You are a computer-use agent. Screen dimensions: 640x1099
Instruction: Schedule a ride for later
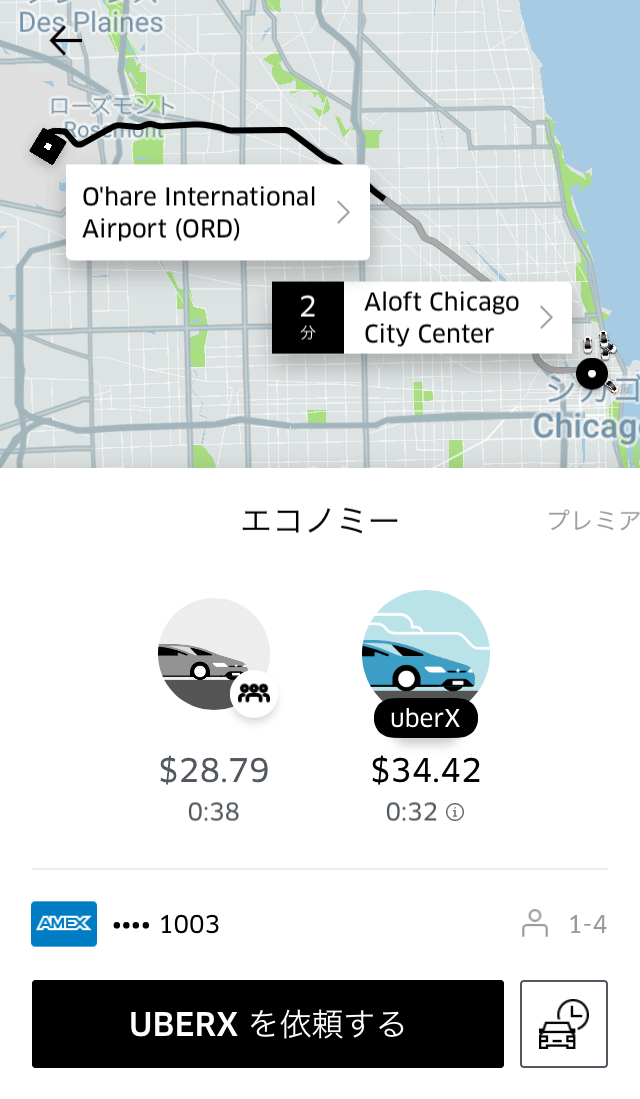point(564,1024)
